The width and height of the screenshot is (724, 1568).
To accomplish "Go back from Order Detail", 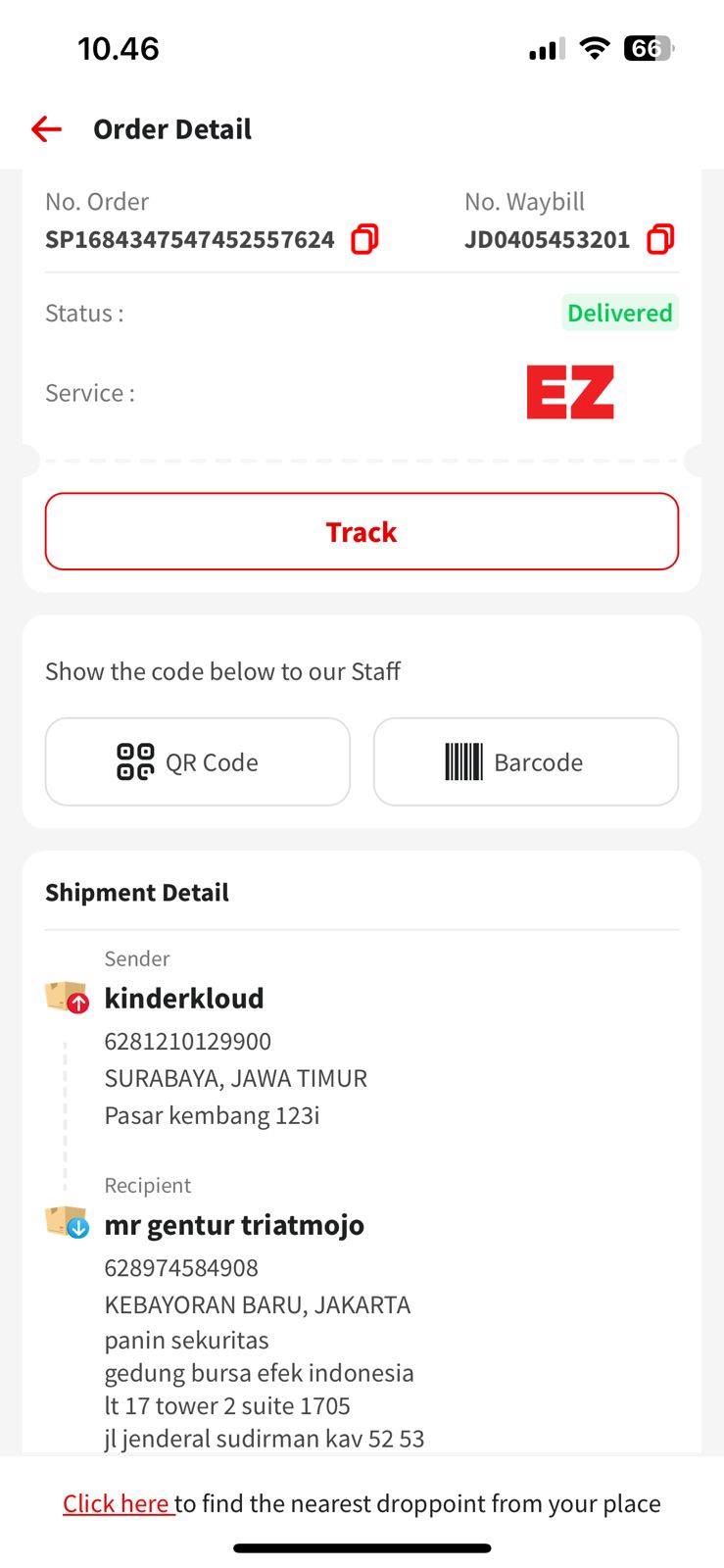I will [46, 129].
